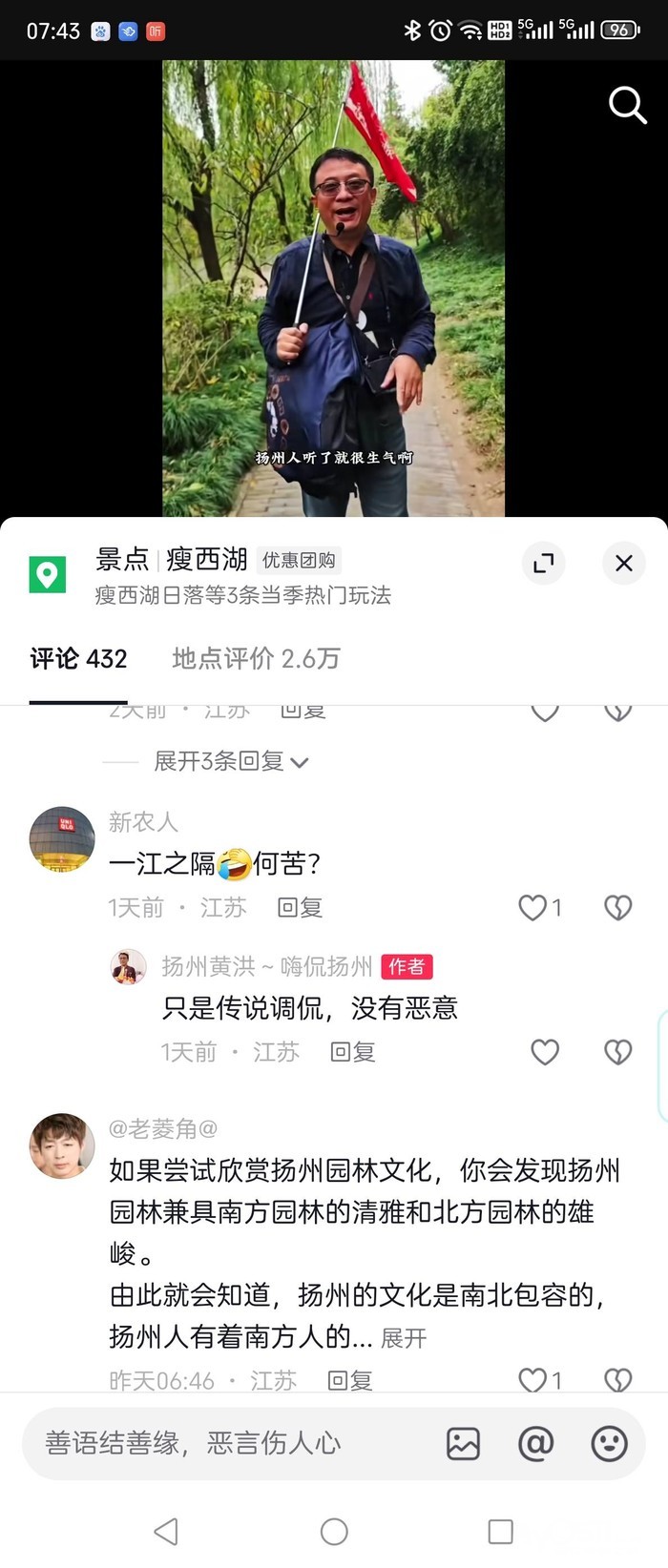Viewport: 668px width, 1568px height.
Task: Mention someone with the @ icon
Action: (535, 1444)
